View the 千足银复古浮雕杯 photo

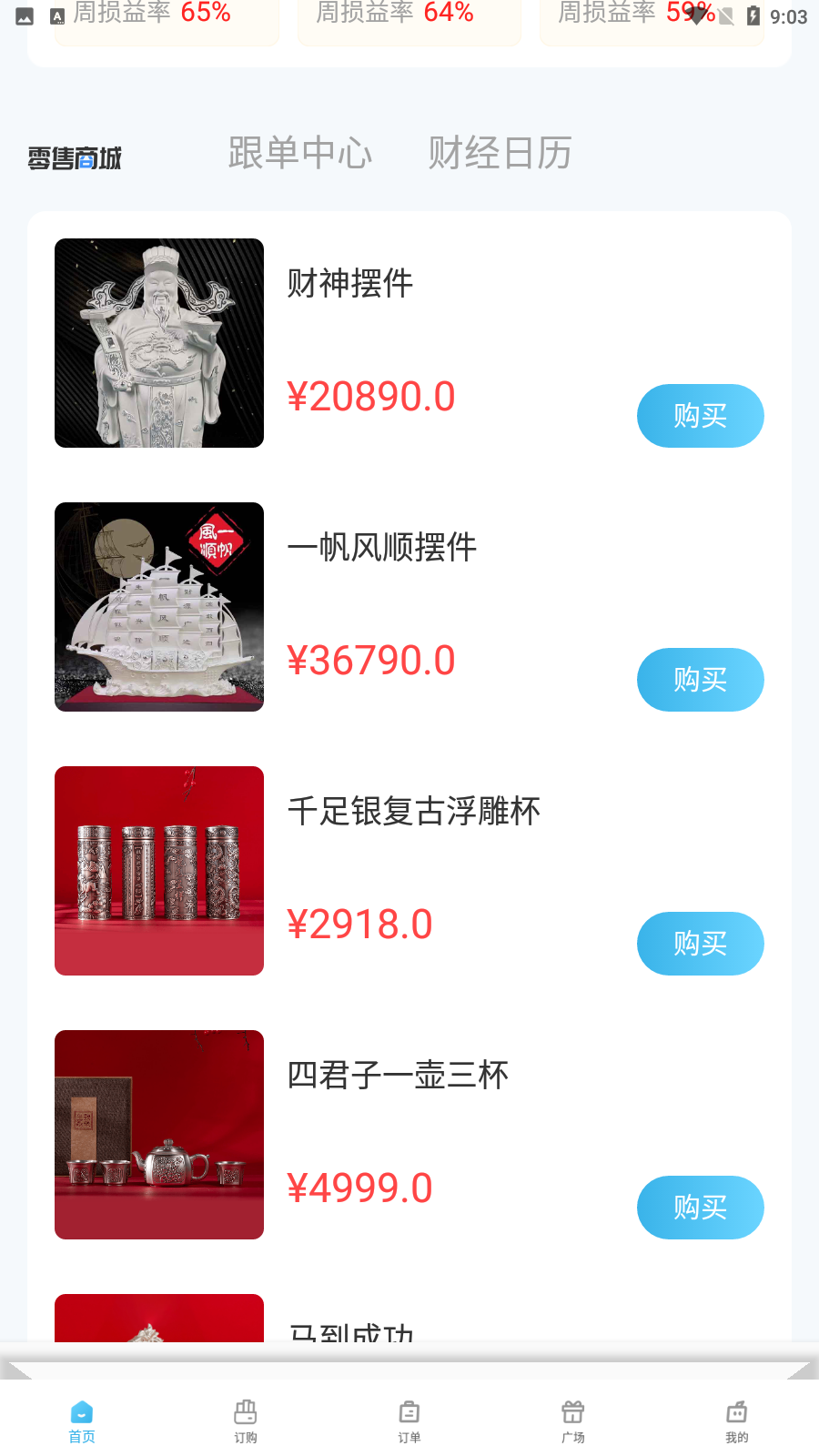(x=158, y=871)
